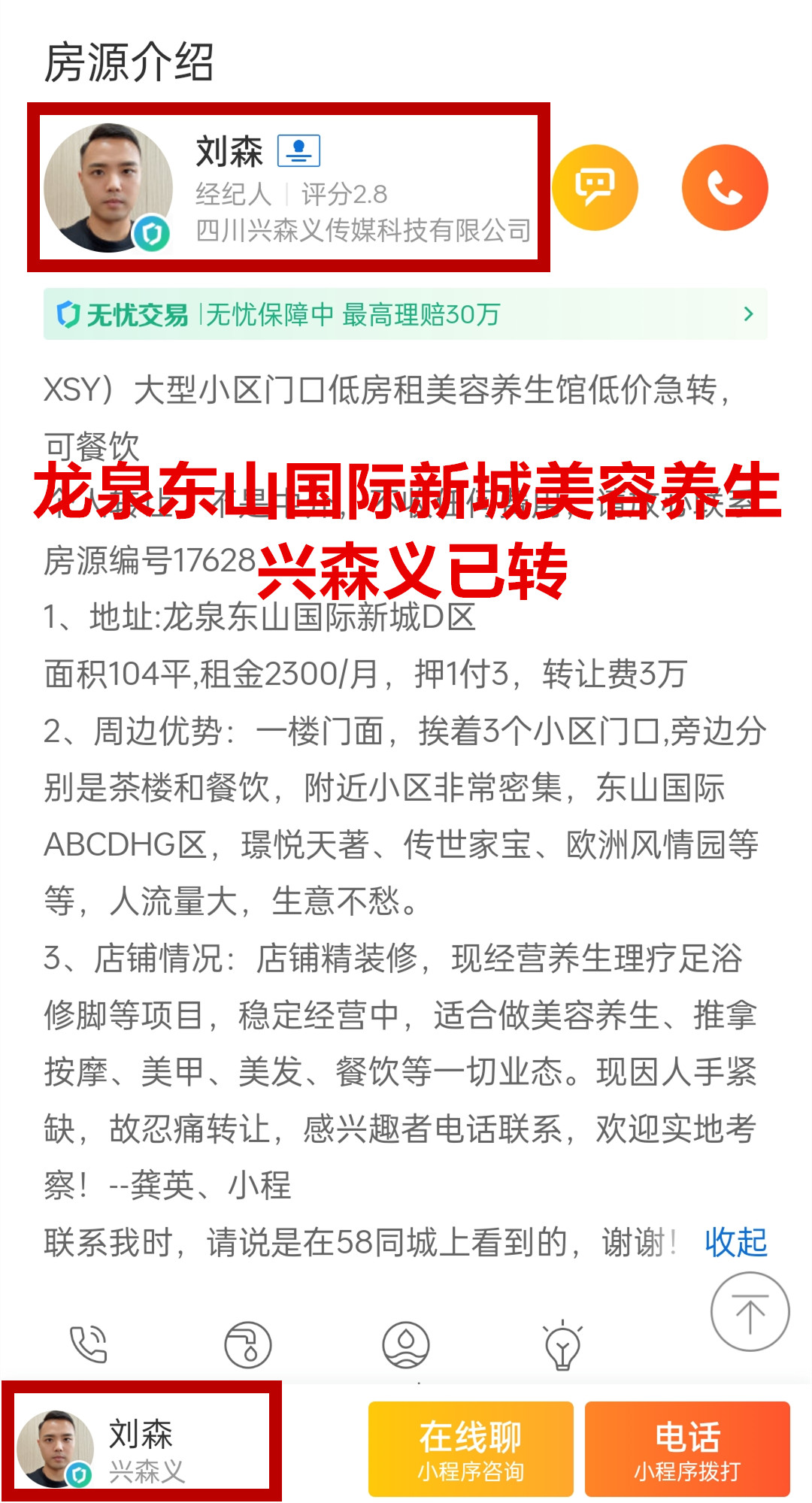Open 刘森 兴森义 in the bottom bar
Viewport: 812px width, 1503px height.
(141, 1448)
